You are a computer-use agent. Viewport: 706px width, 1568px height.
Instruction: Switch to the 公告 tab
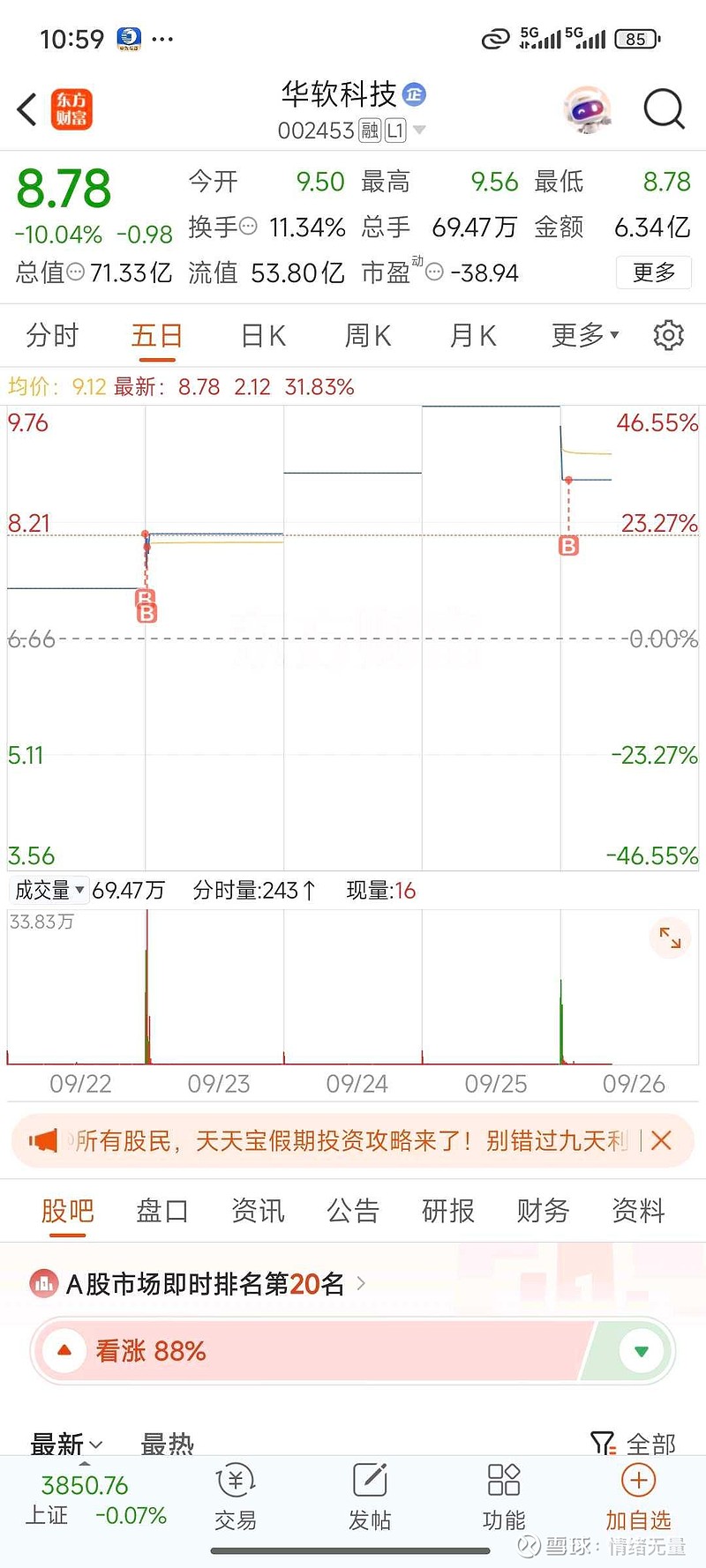[x=353, y=1211]
